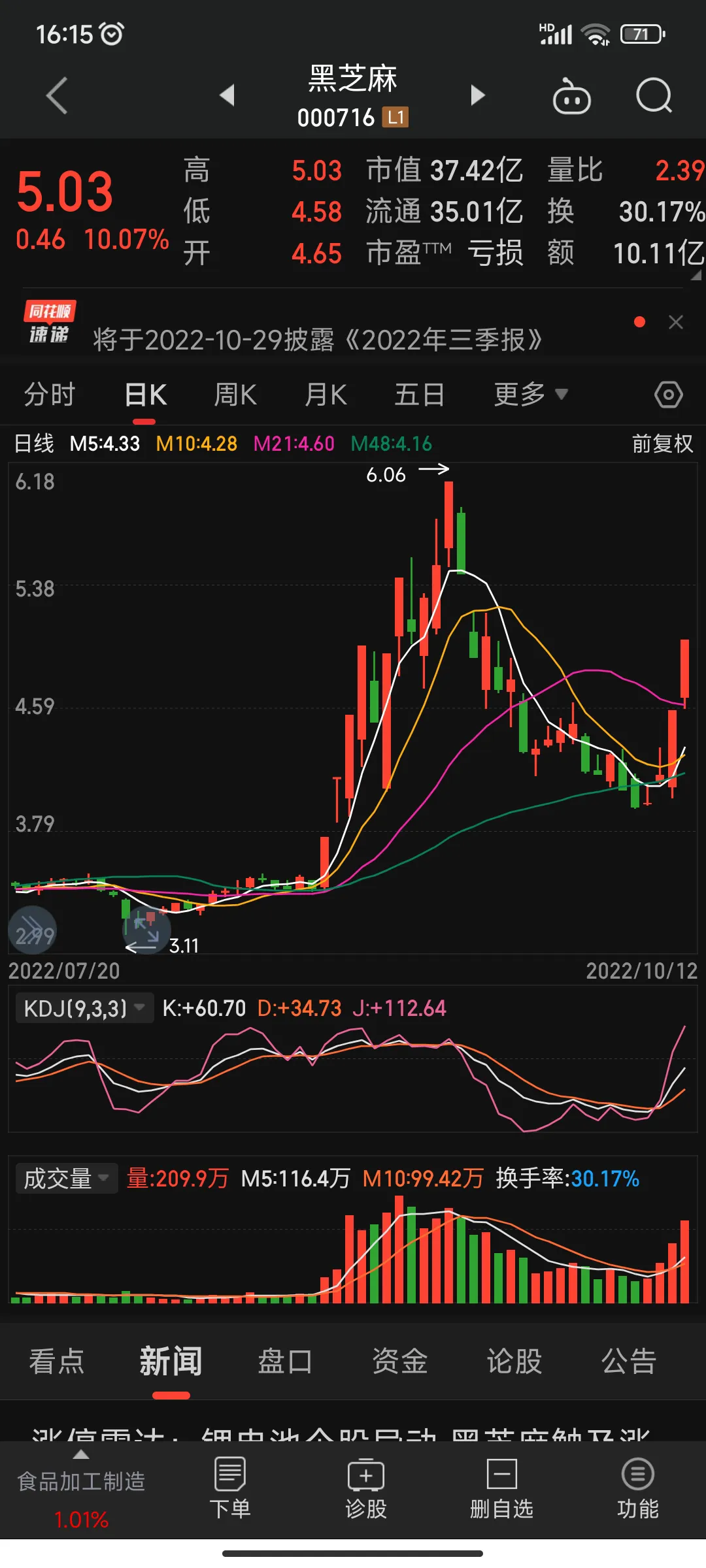The height and width of the screenshot is (1568, 706).
Task: Remove stock via 删自选
Action: (501, 1488)
